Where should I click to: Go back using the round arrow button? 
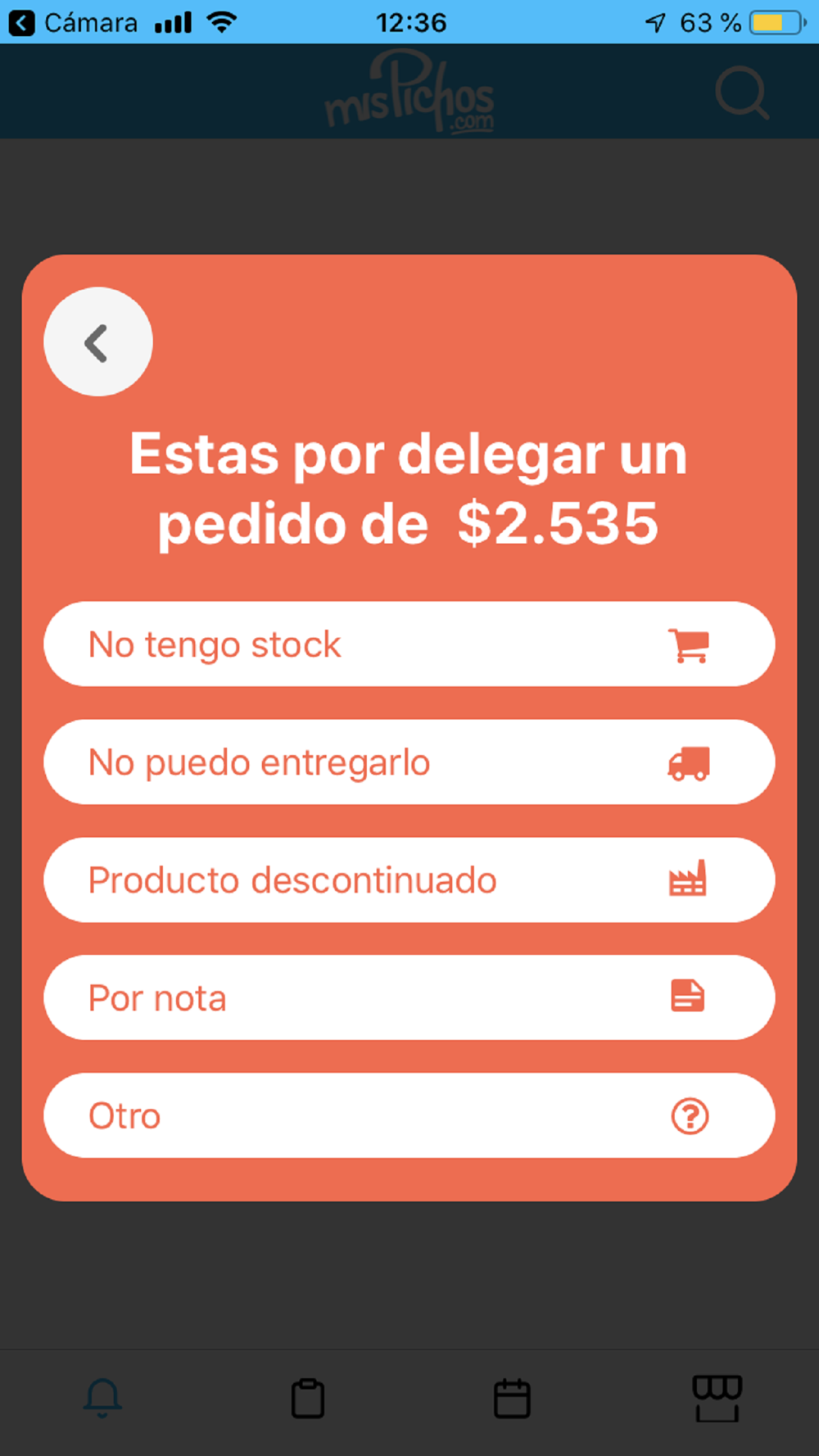coord(98,341)
